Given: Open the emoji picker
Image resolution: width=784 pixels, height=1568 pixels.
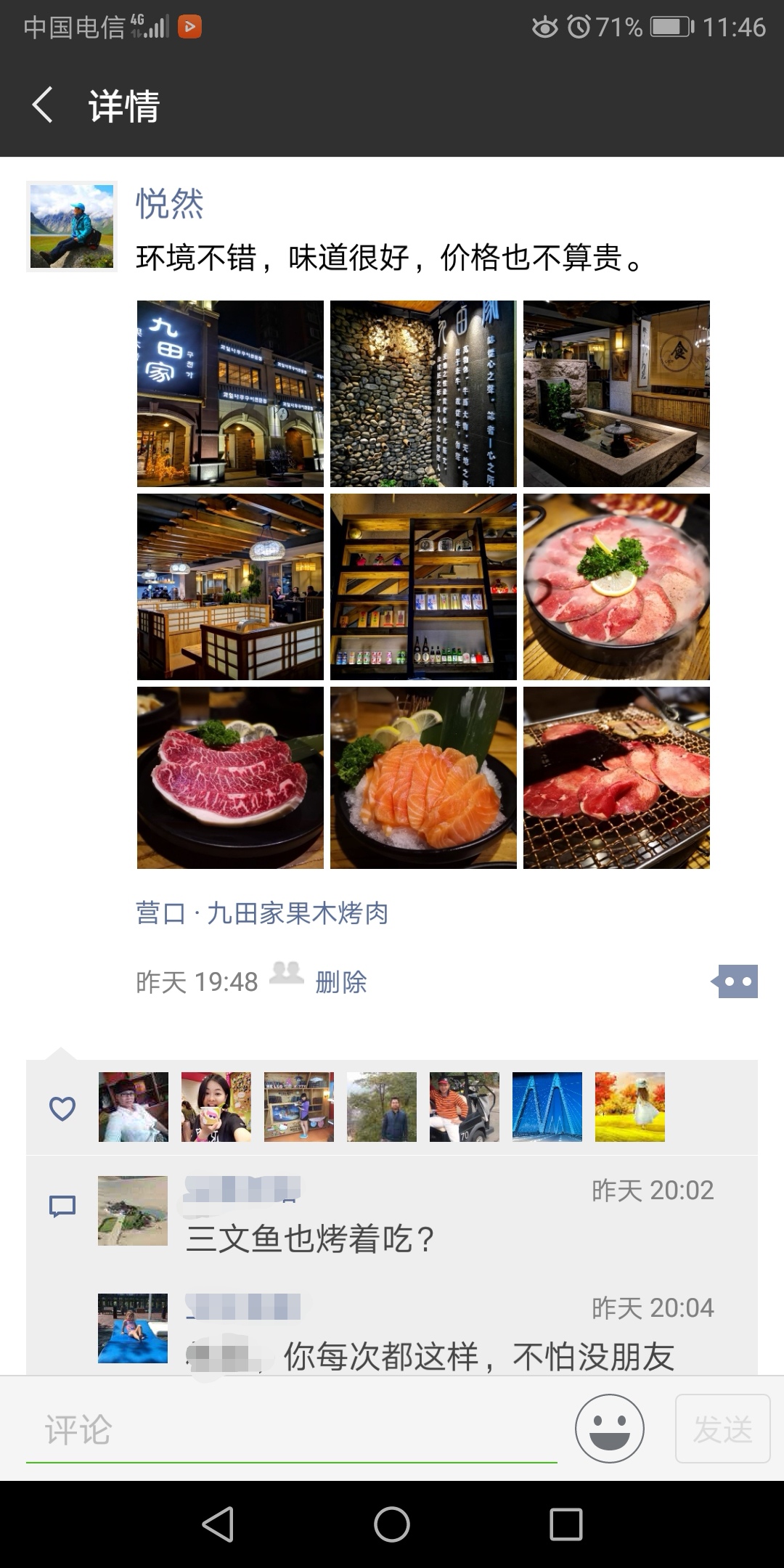Looking at the screenshot, I should (x=609, y=1429).
